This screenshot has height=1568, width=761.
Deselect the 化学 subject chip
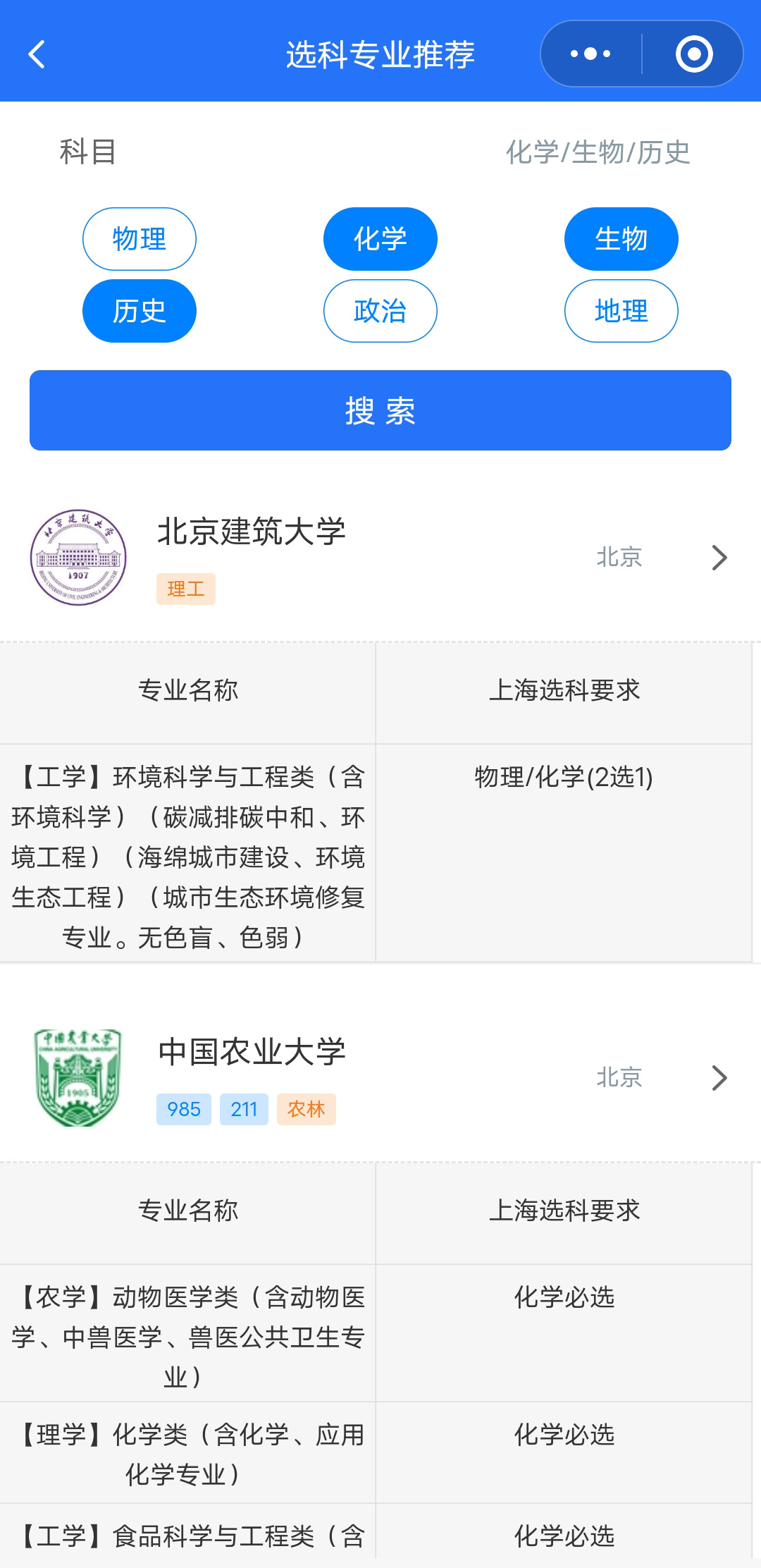380,239
